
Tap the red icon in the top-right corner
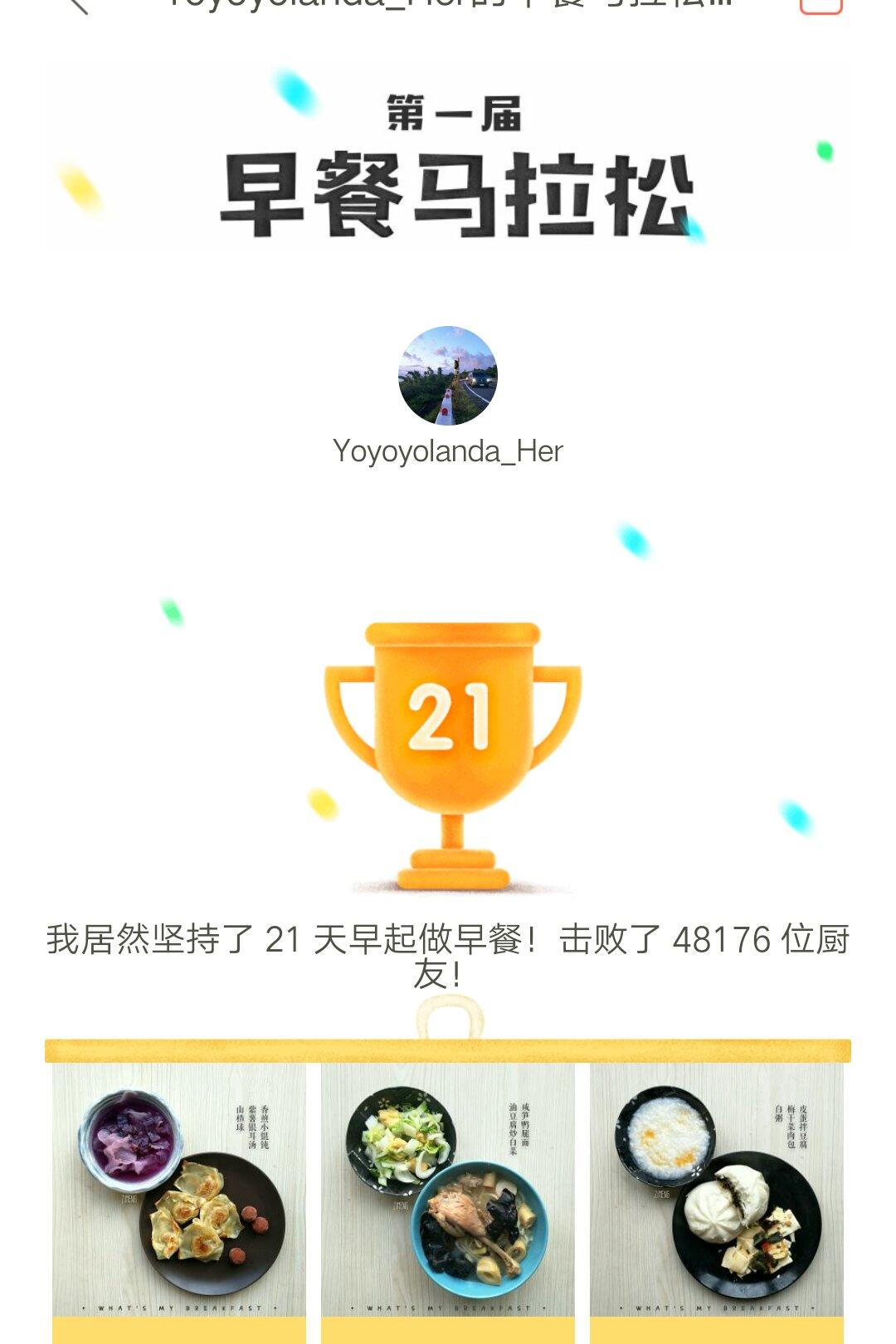(x=821, y=6)
